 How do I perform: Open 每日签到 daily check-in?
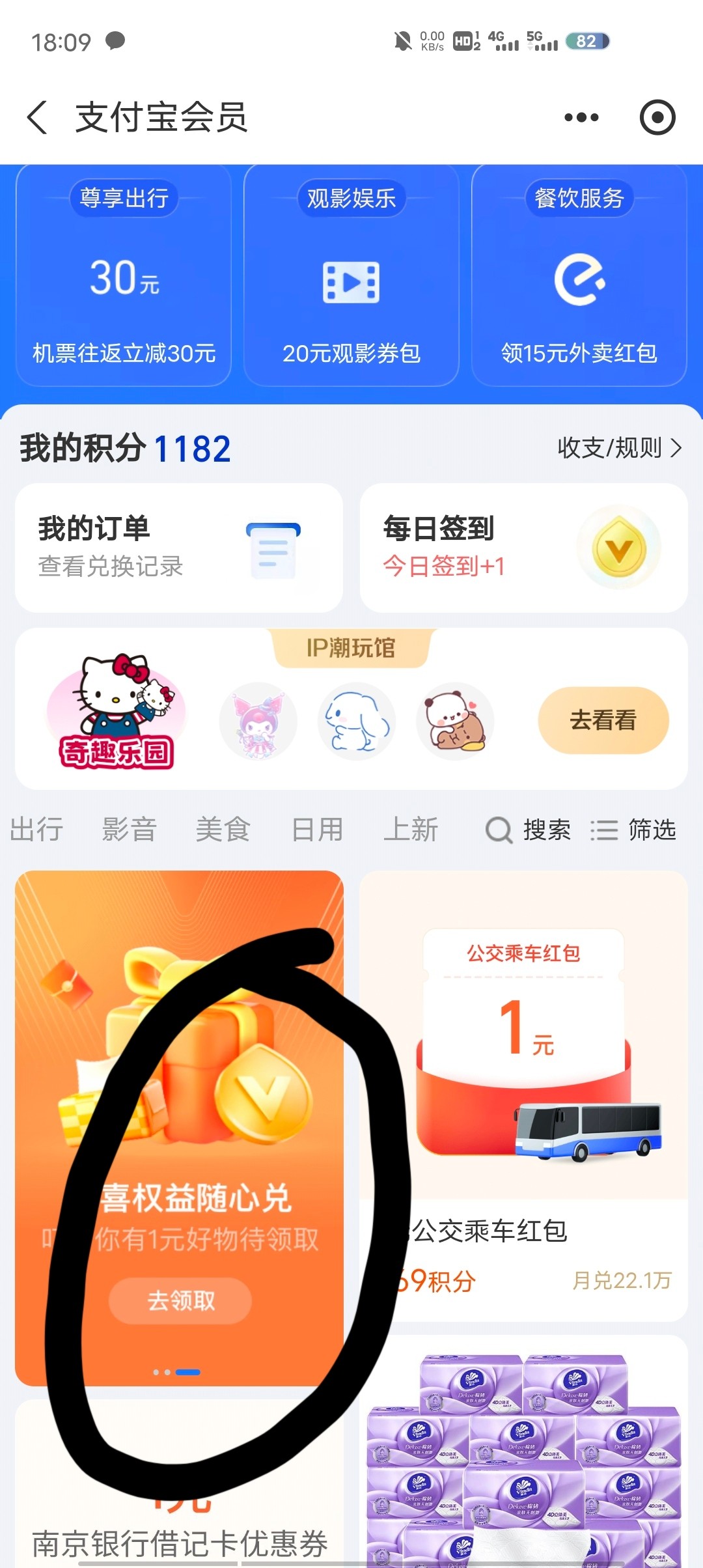pos(523,548)
